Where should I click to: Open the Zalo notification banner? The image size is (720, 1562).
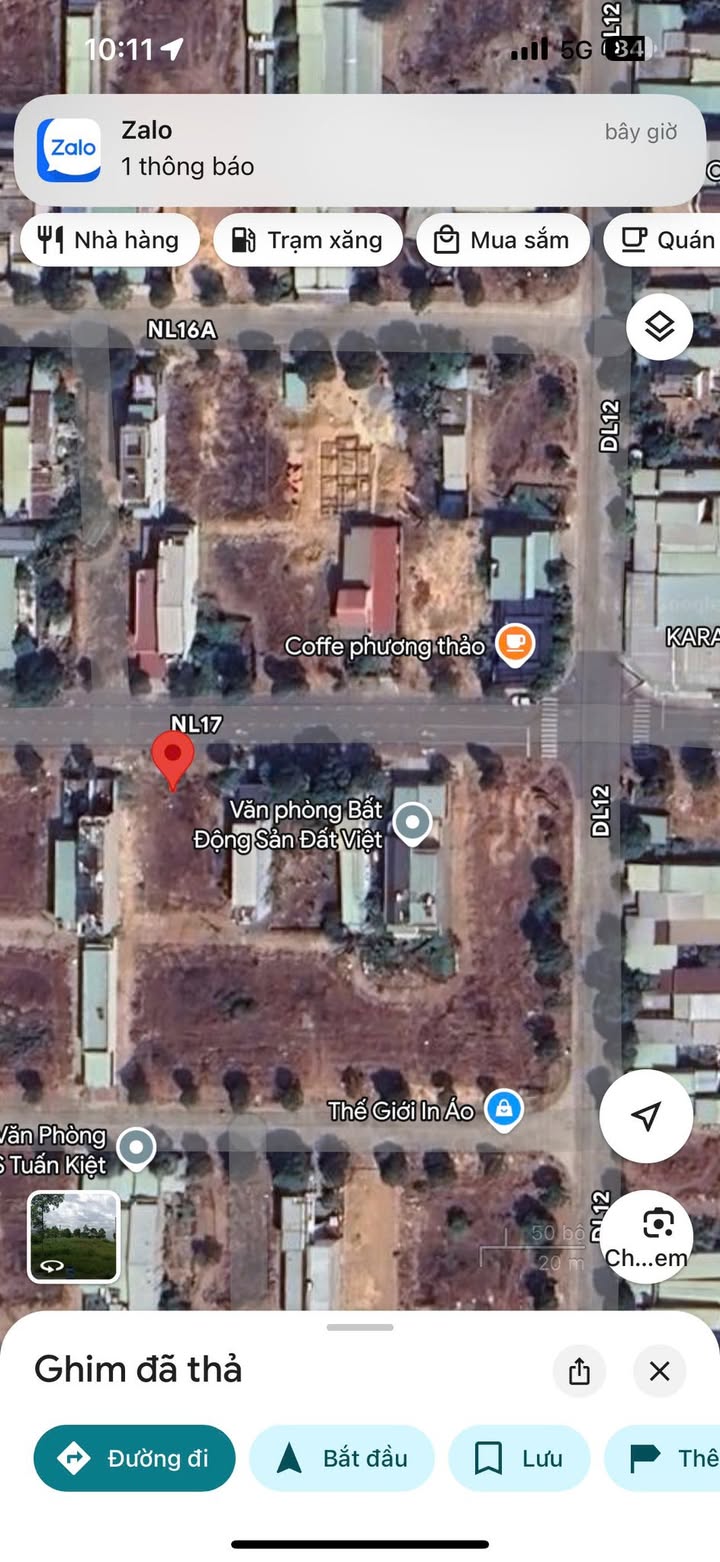click(360, 150)
